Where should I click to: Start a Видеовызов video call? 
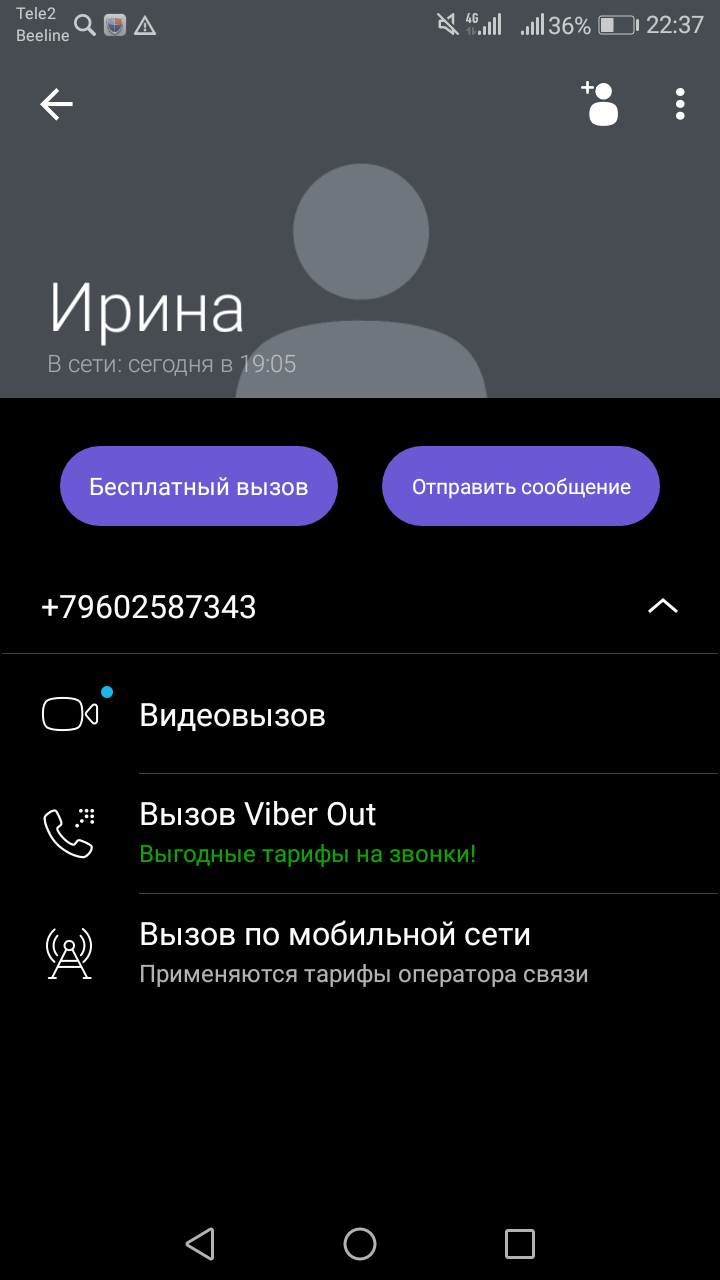coord(232,715)
